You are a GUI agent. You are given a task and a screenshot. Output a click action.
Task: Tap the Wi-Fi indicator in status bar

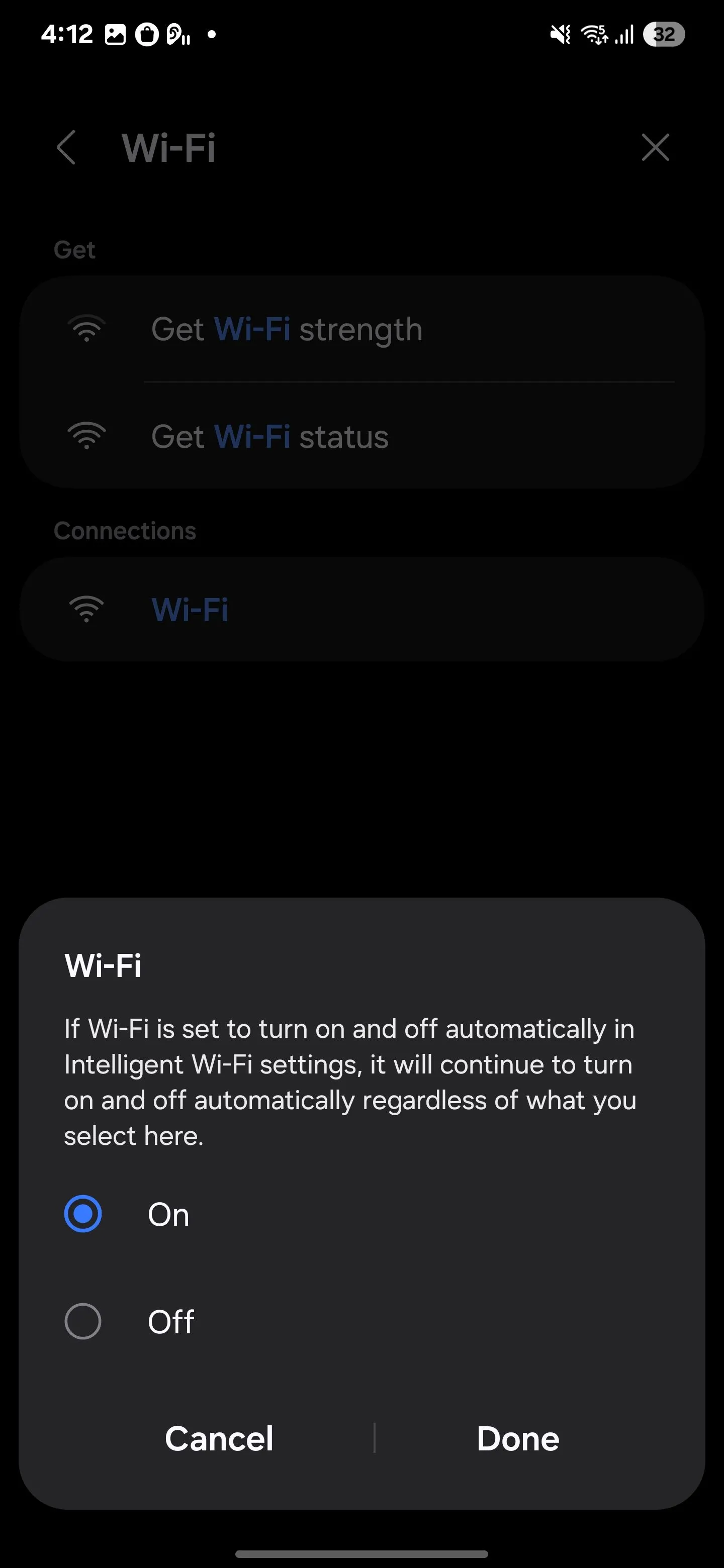click(594, 34)
